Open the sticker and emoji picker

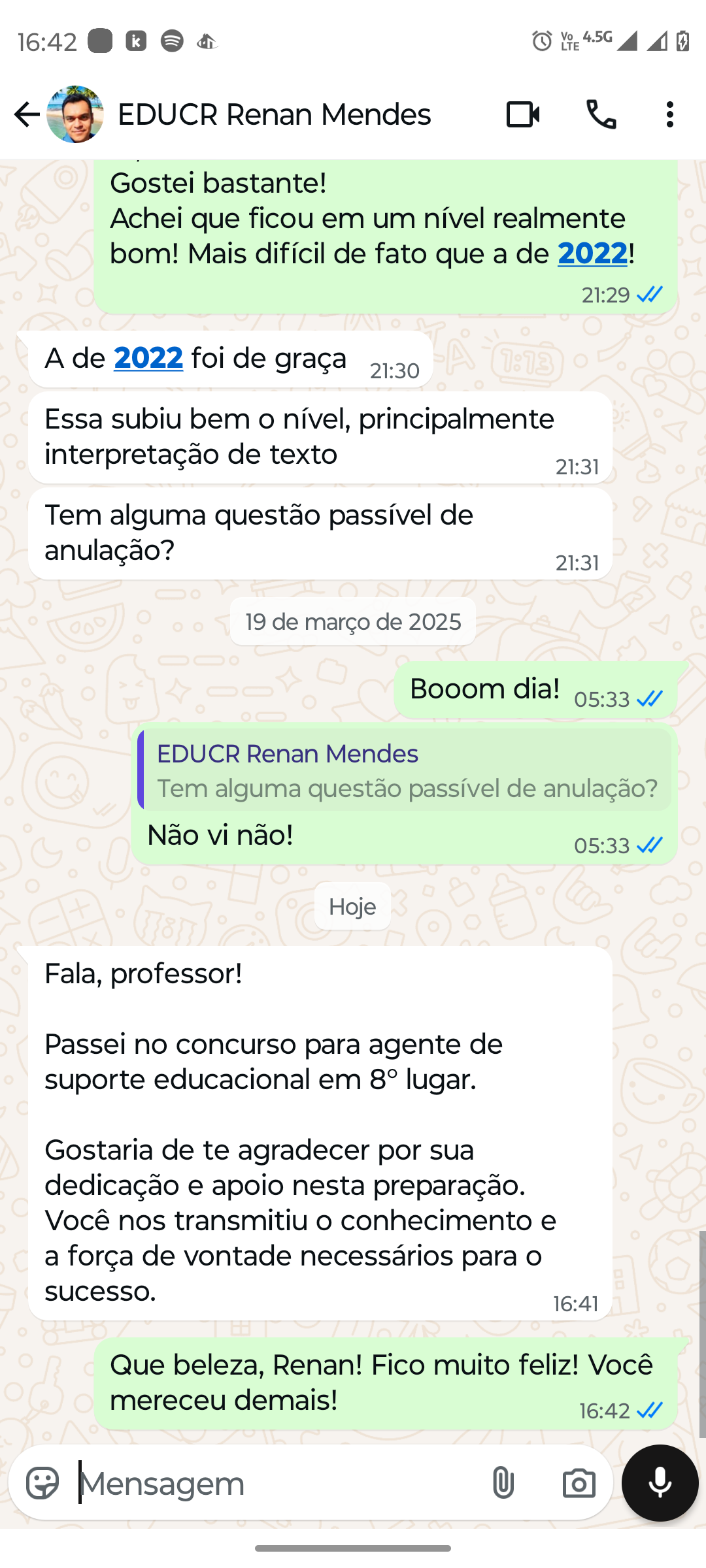click(43, 1483)
